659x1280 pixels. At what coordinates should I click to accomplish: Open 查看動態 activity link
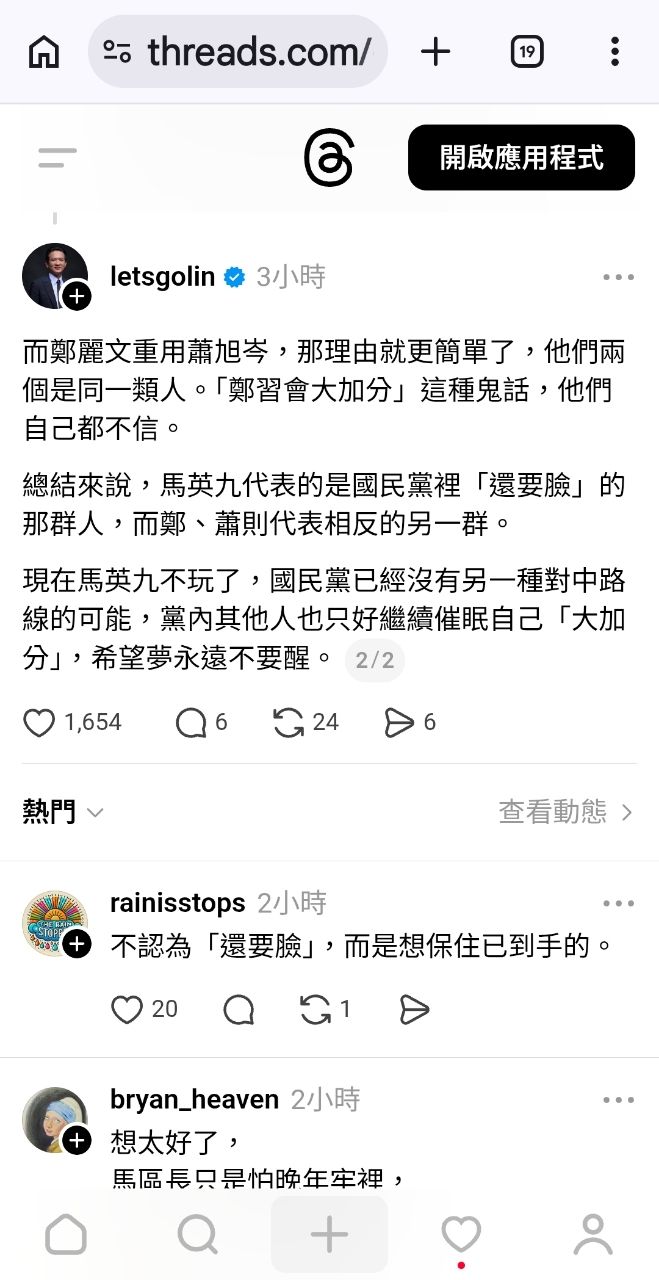tap(566, 812)
